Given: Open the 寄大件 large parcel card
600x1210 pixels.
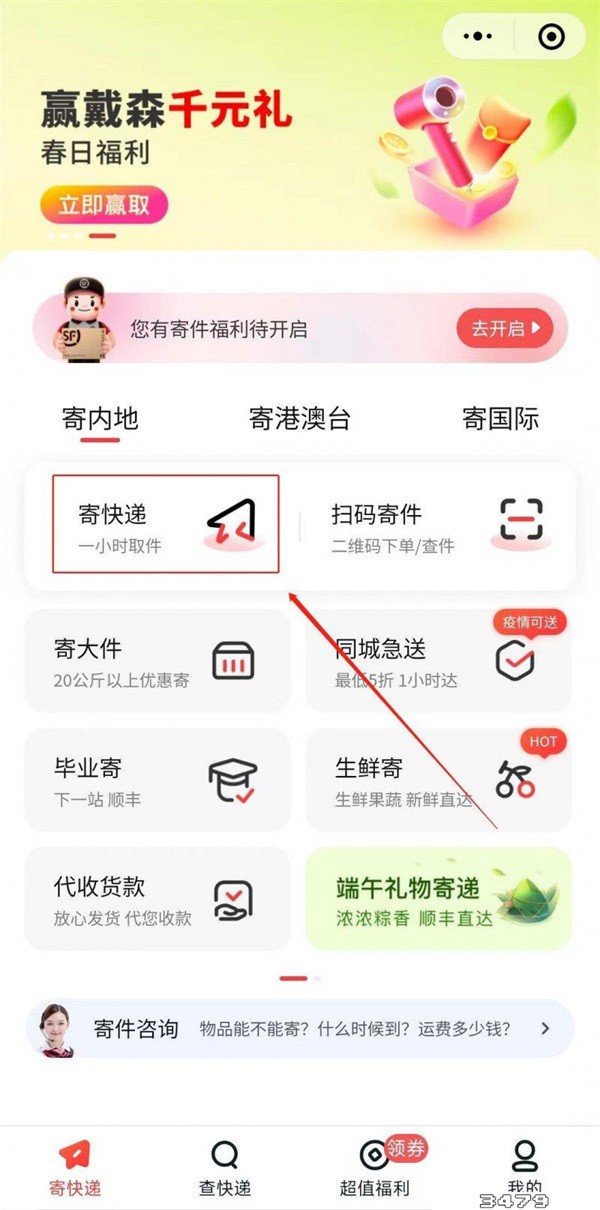Looking at the screenshot, I should tap(157, 661).
